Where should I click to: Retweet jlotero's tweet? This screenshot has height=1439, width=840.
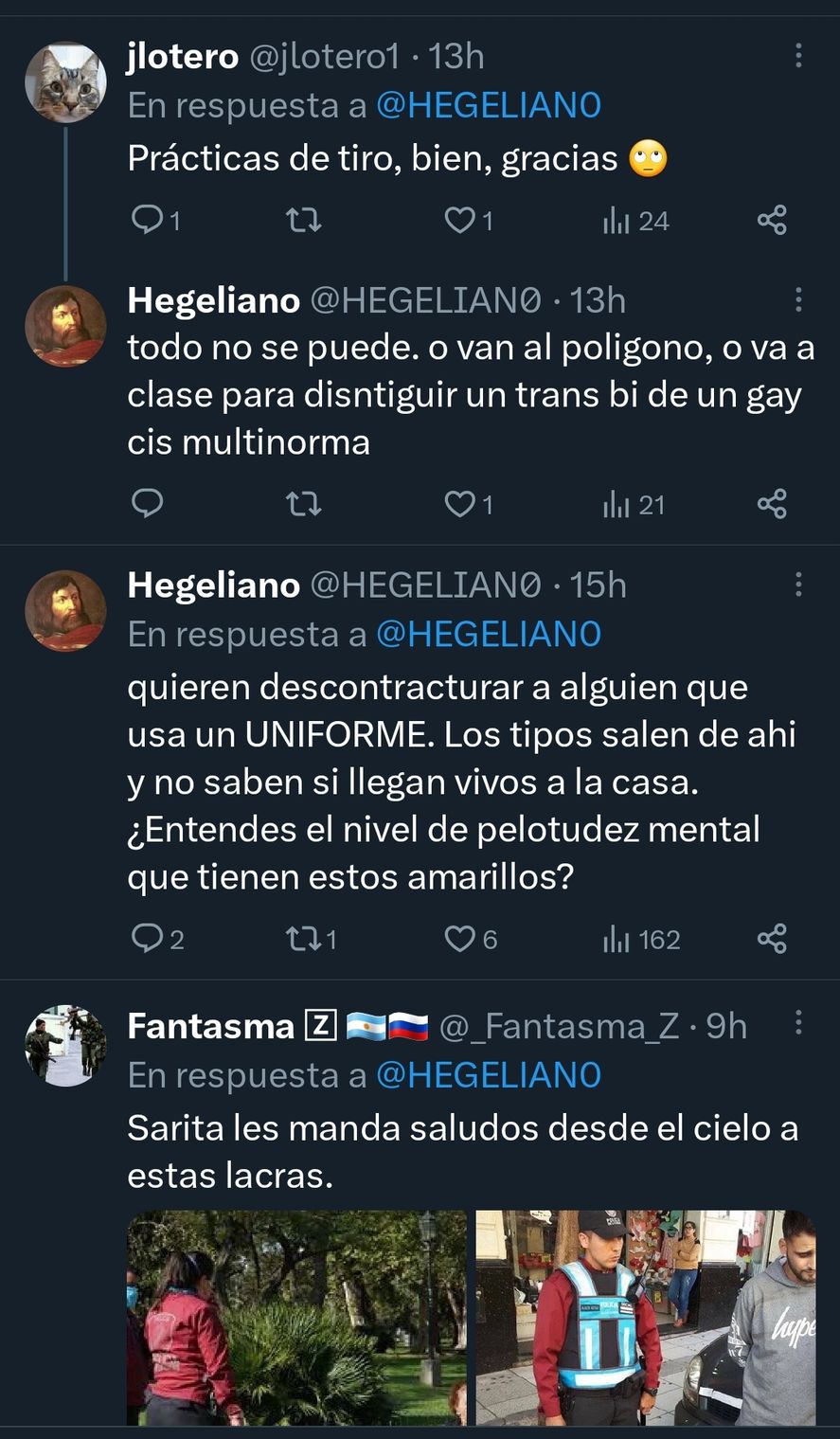tap(303, 221)
